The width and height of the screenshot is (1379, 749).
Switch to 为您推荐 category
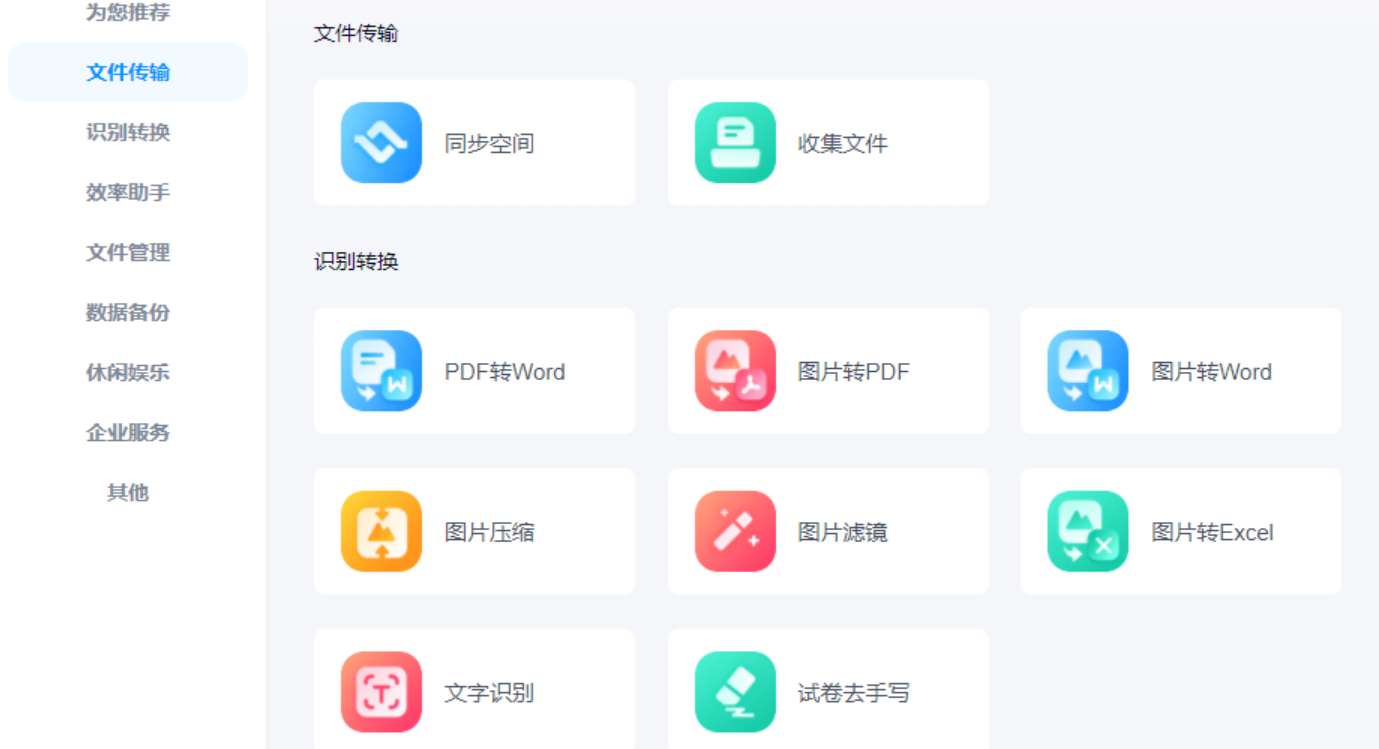tap(128, 12)
